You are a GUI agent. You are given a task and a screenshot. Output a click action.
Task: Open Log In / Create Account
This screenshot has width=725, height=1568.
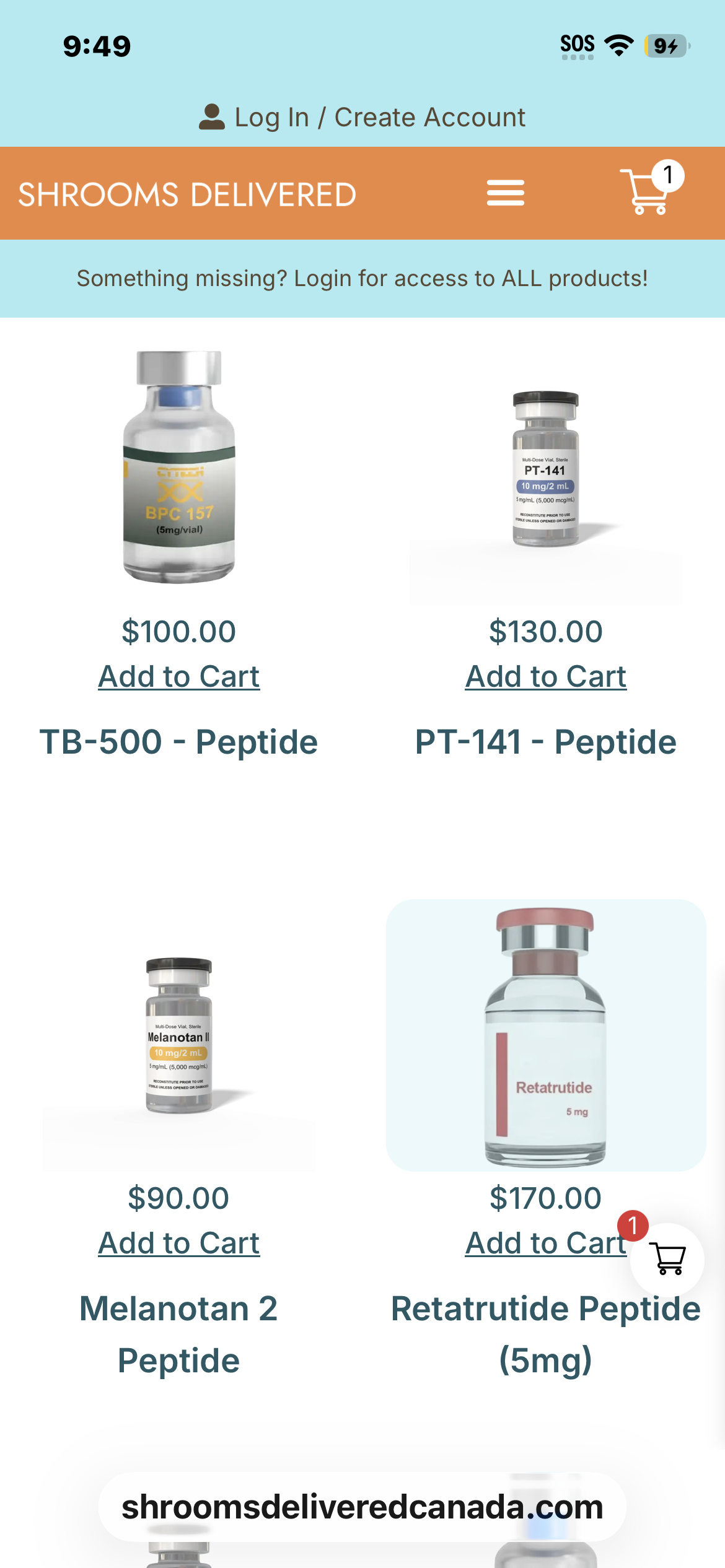(362, 117)
